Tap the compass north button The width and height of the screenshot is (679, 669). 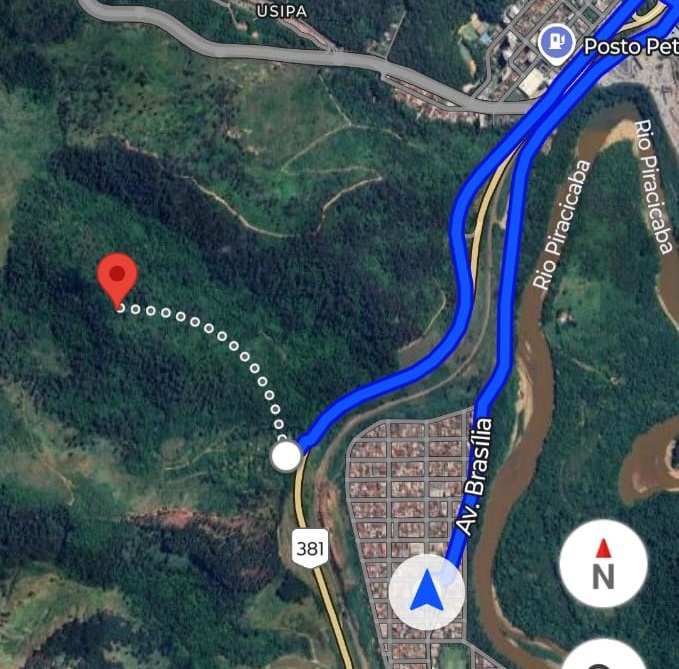tap(603, 564)
